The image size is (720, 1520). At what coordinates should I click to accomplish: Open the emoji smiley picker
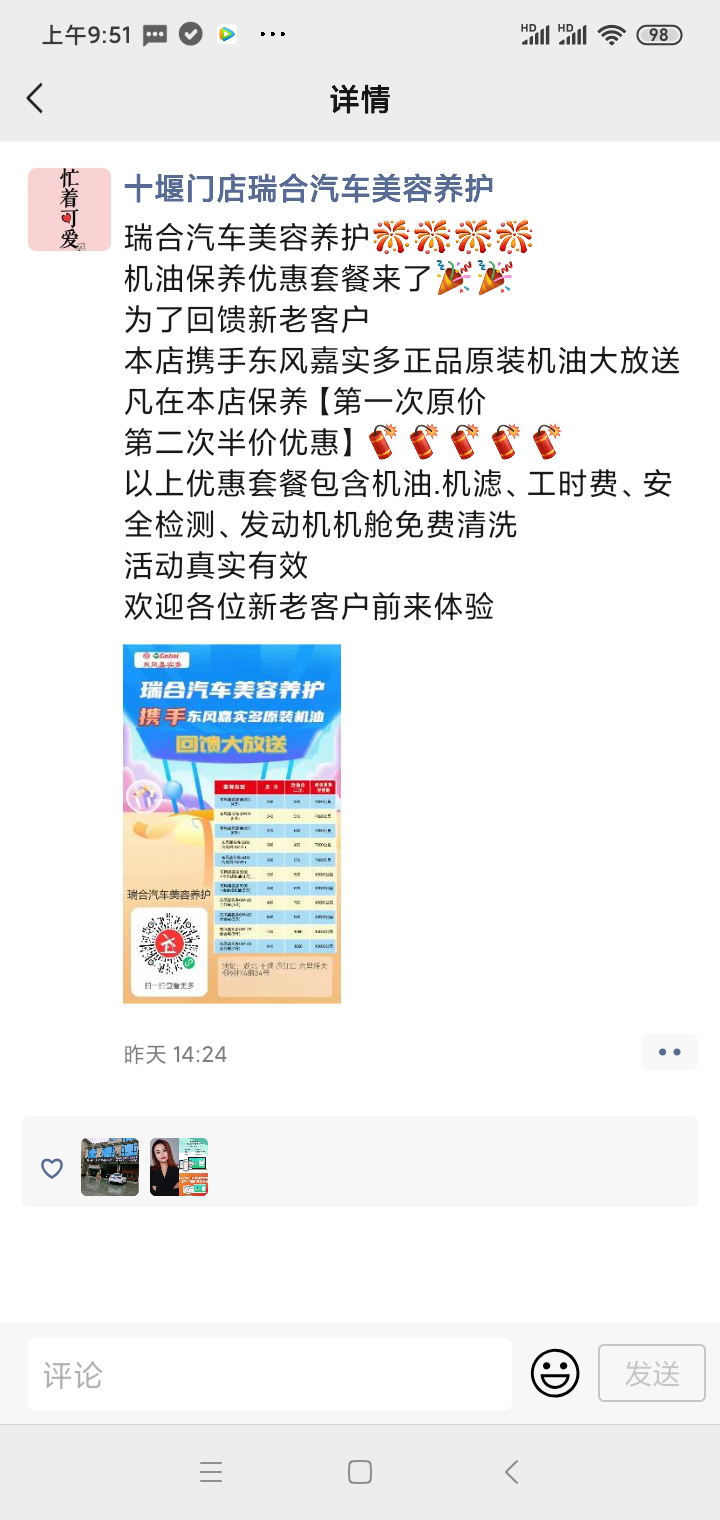tap(555, 1374)
